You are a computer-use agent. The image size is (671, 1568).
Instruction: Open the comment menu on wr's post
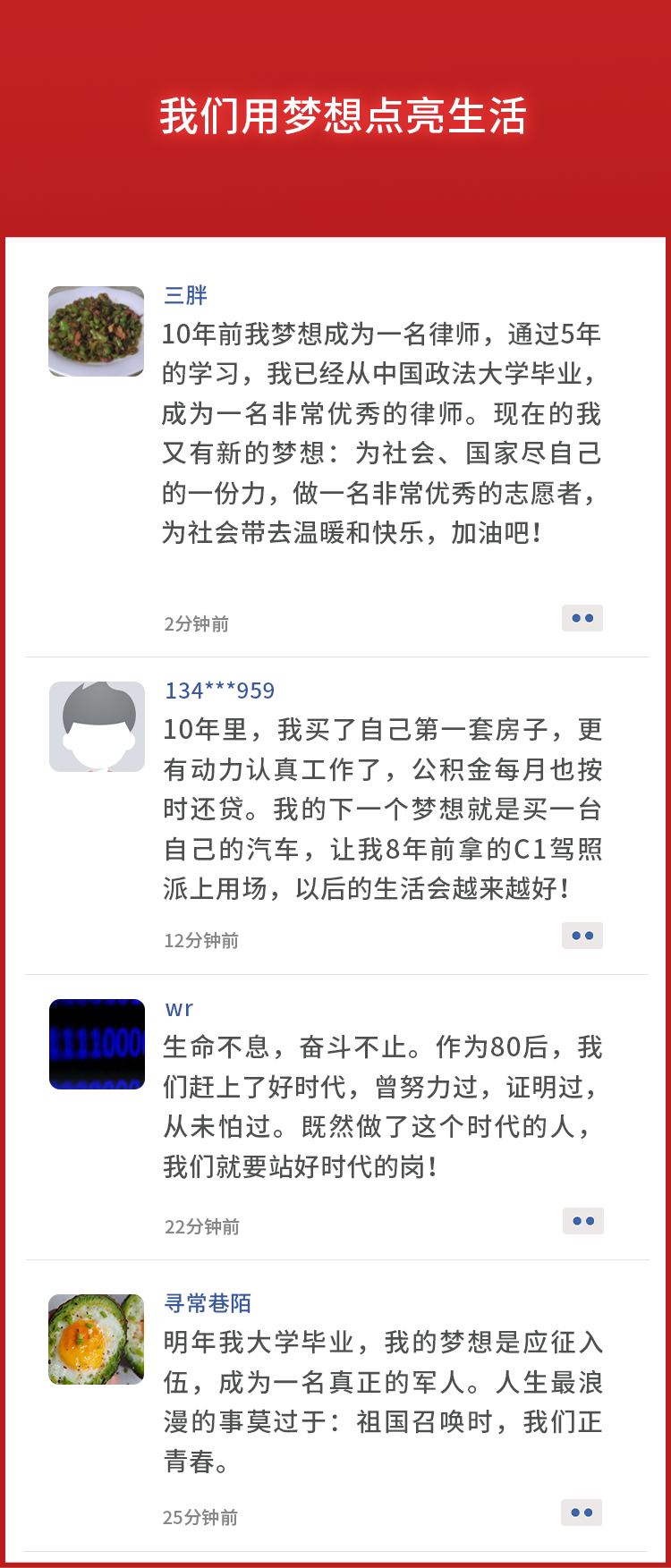click(x=583, y=1221)
